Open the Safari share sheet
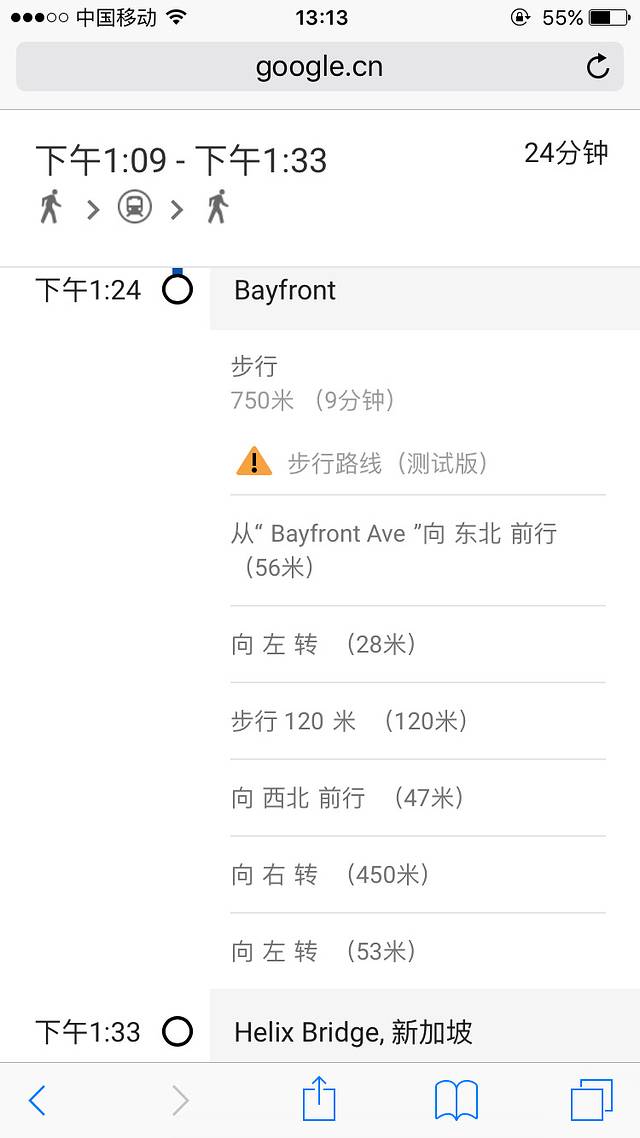This screenshot has width=640, height=1138. pyautogui.click(x=319, y=1099)
